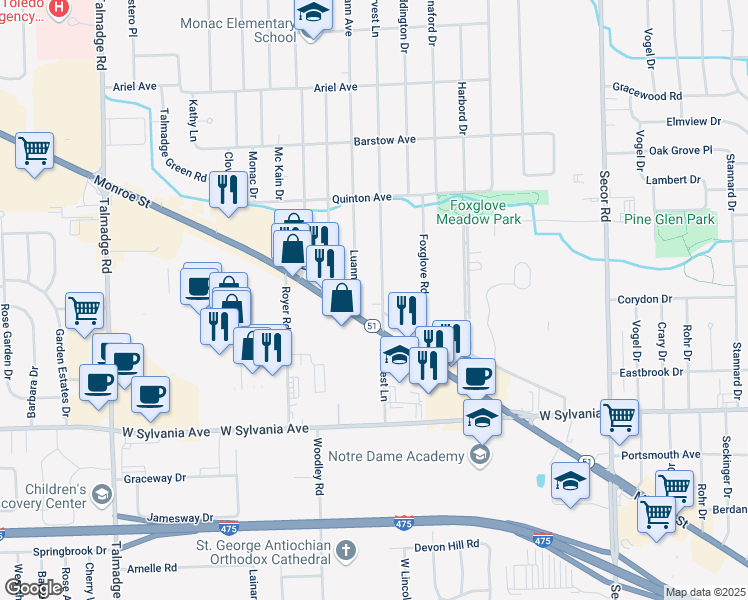Open Pine Glen Park place label
Viewport: 748px width, 600px height.
(669, 218)
